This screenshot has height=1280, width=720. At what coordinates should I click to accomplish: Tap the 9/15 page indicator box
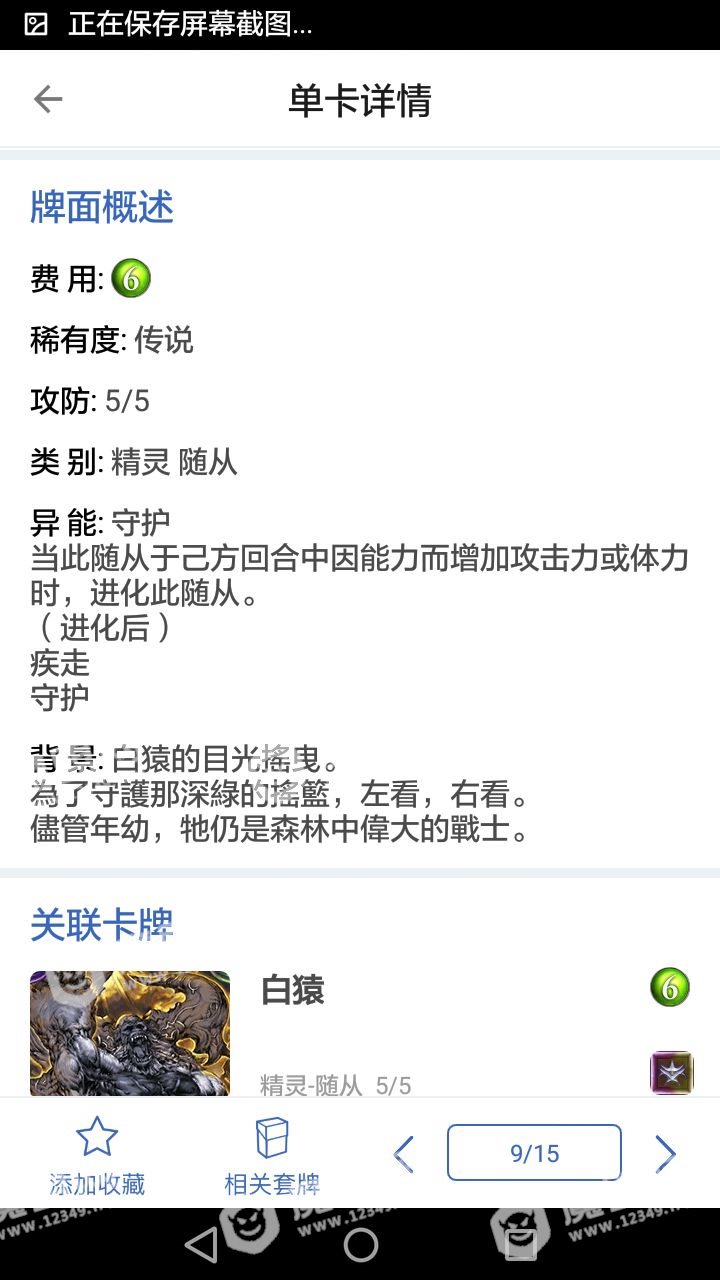click(534, 1153)
